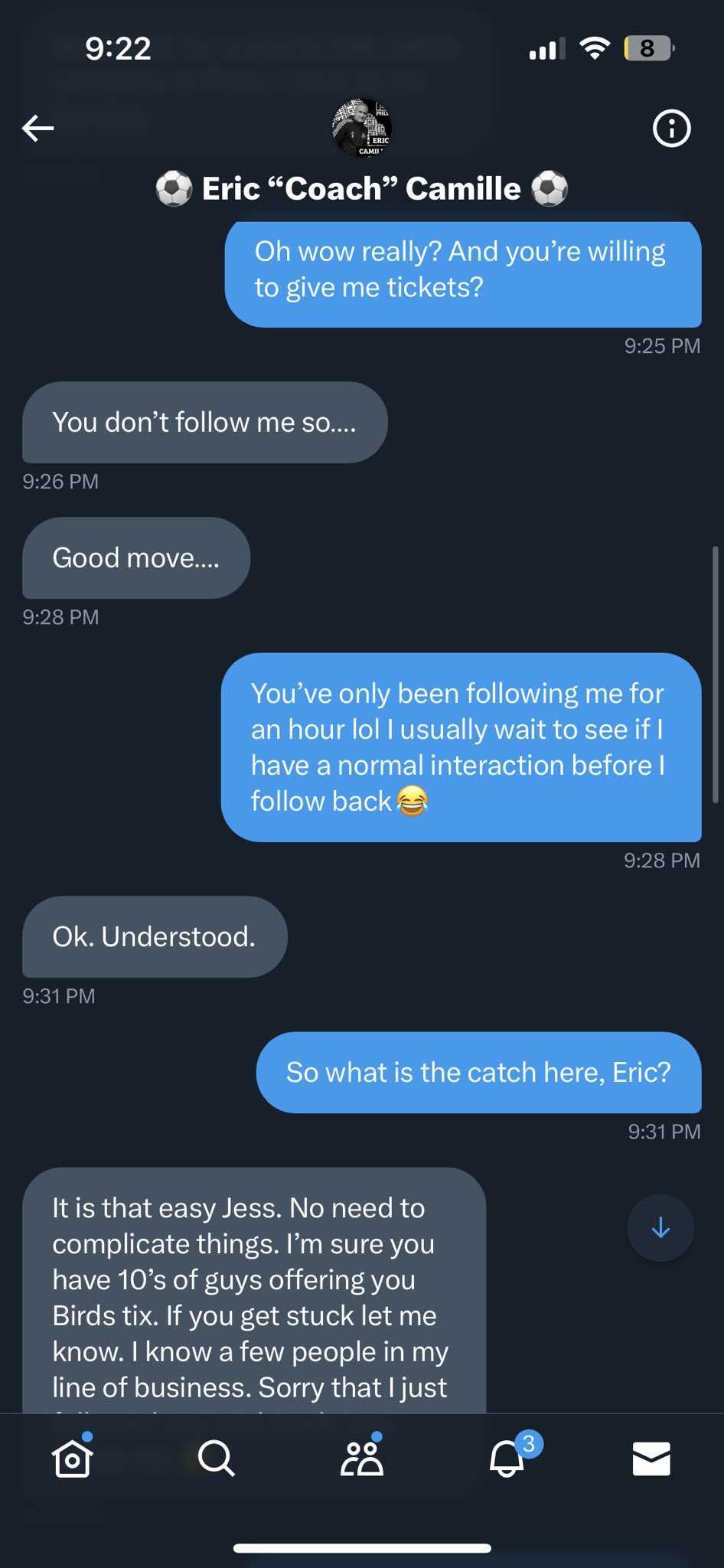Go back to the messages list
Viewport: 724px width, 1568px height.
click(x=38, y=128)
